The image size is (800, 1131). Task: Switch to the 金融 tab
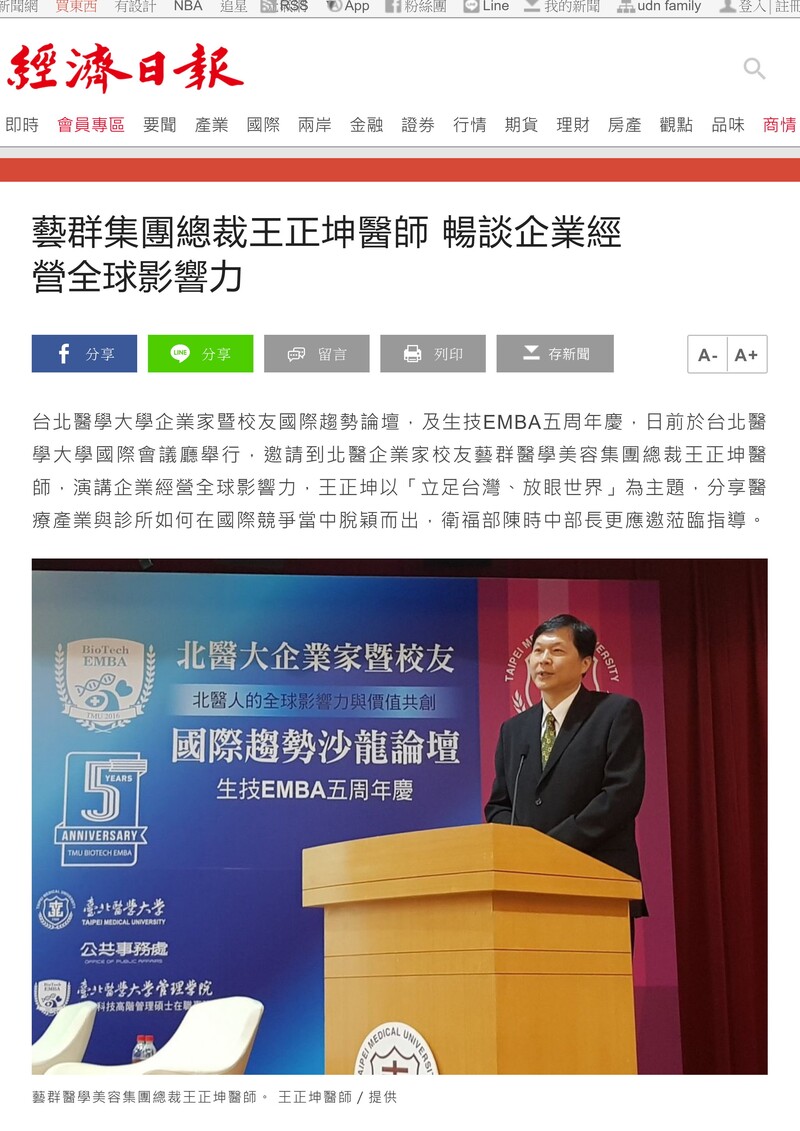pos(366,125)
